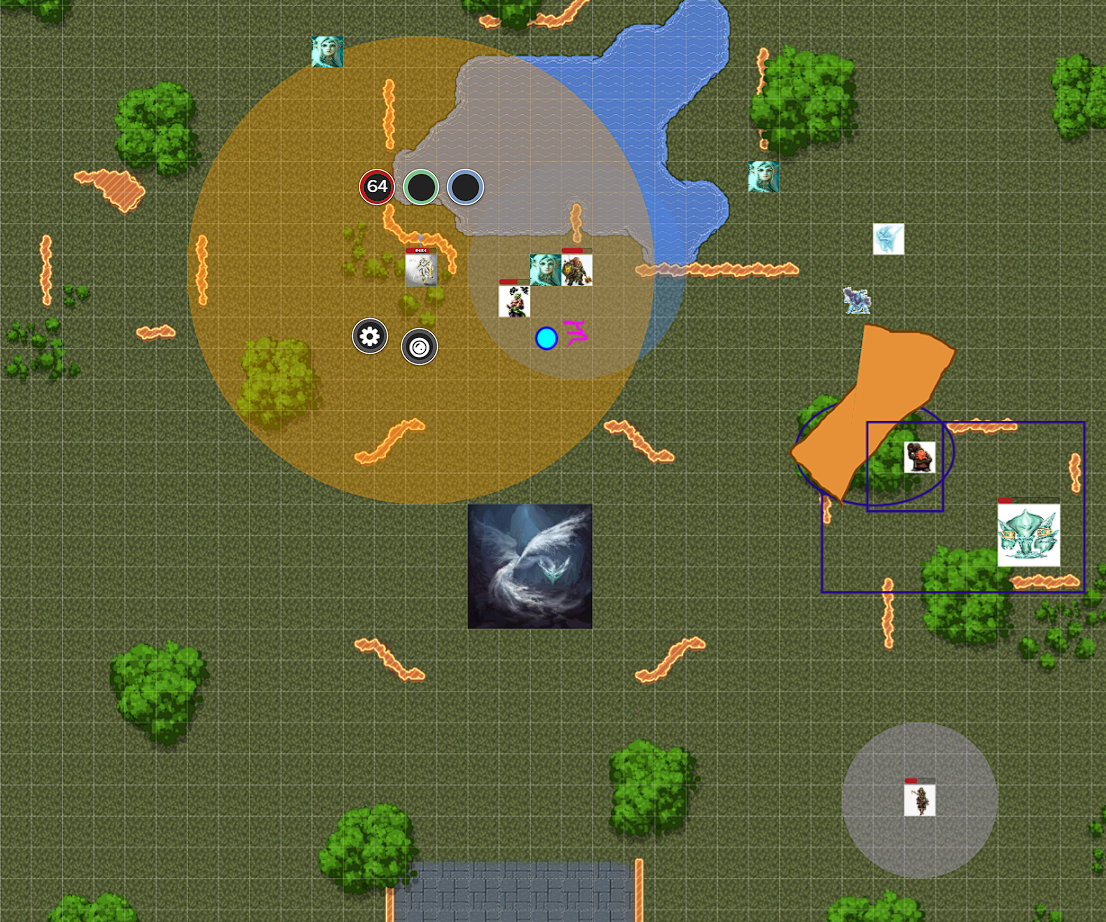
Task: Open the token settings gear
Action: tap(370, 336)
